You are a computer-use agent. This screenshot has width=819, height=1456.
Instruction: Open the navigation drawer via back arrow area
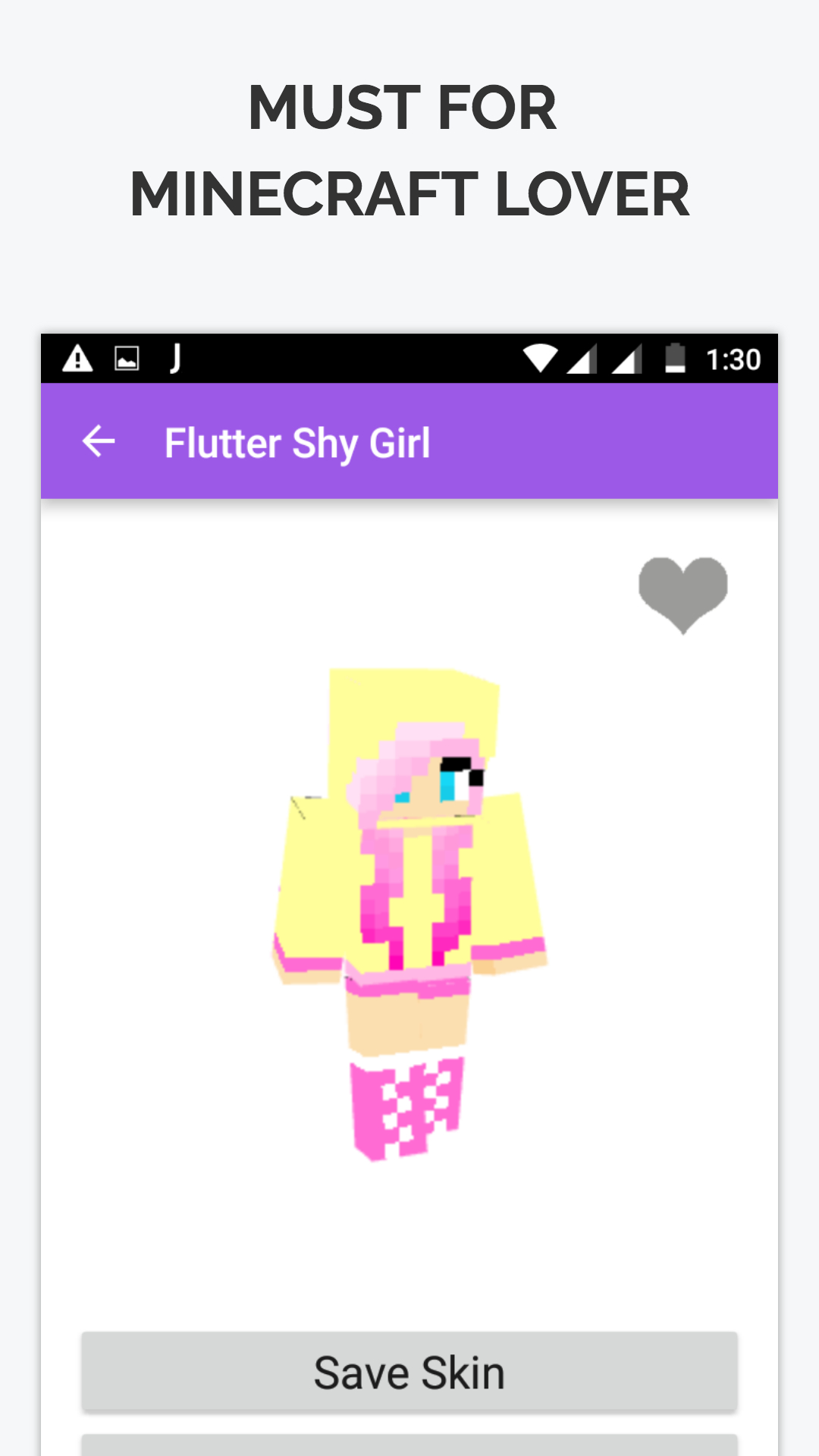(97, 442)
